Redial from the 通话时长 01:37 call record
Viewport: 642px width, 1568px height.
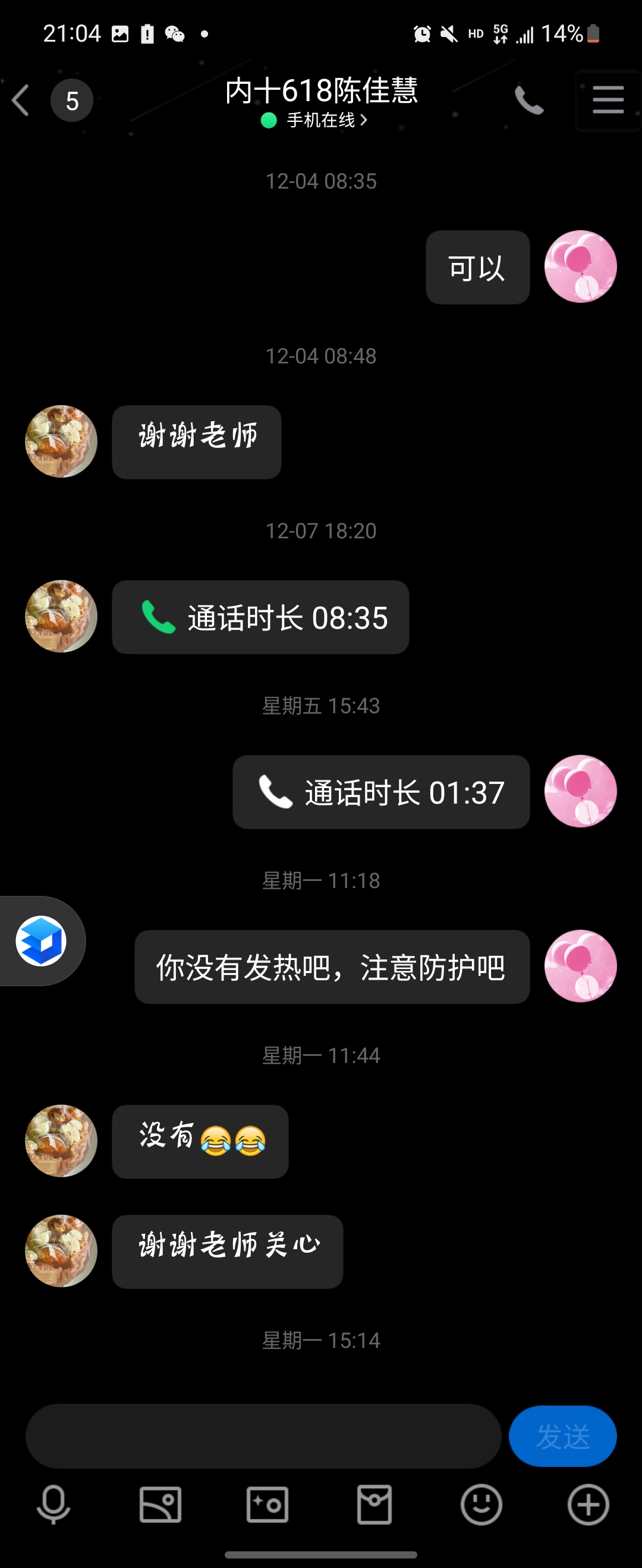coord(381,792)
